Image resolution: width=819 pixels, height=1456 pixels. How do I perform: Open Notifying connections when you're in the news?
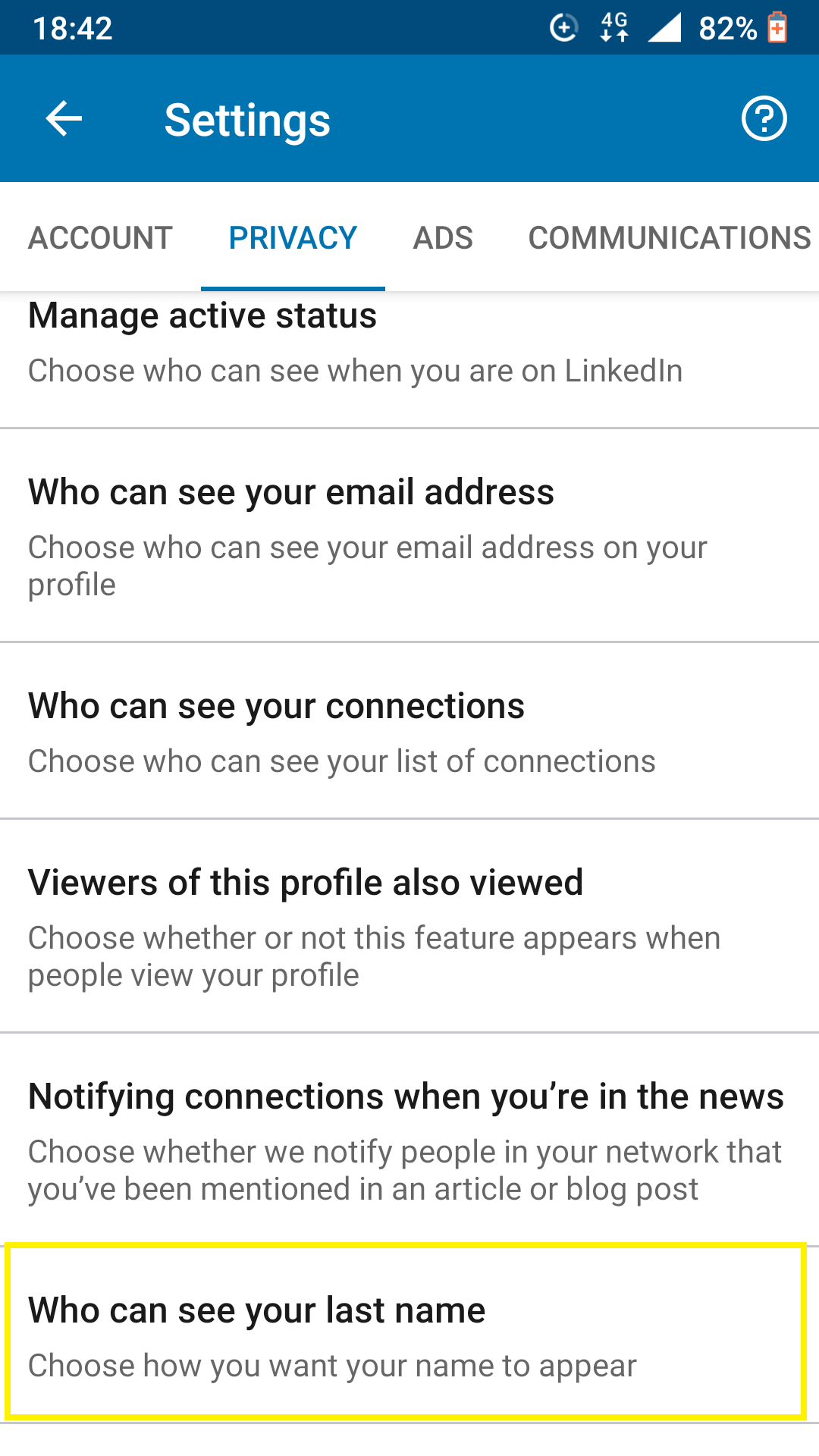409,1140
